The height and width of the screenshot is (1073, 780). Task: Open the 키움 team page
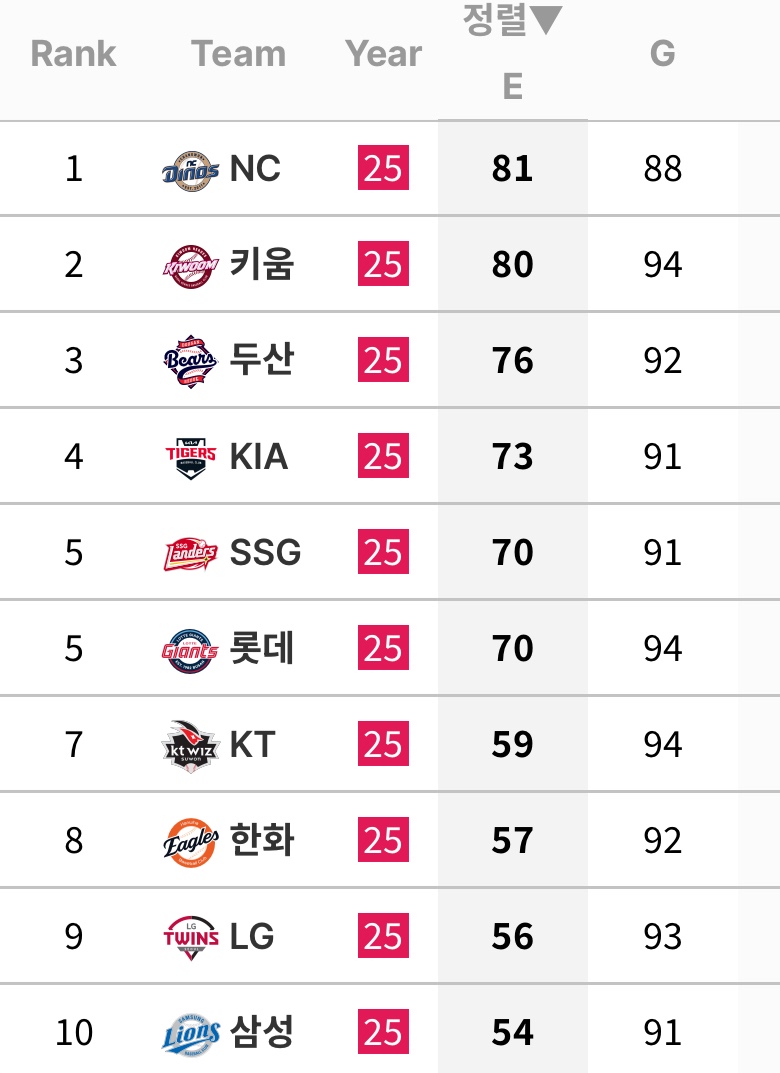[x=261, y=265]
